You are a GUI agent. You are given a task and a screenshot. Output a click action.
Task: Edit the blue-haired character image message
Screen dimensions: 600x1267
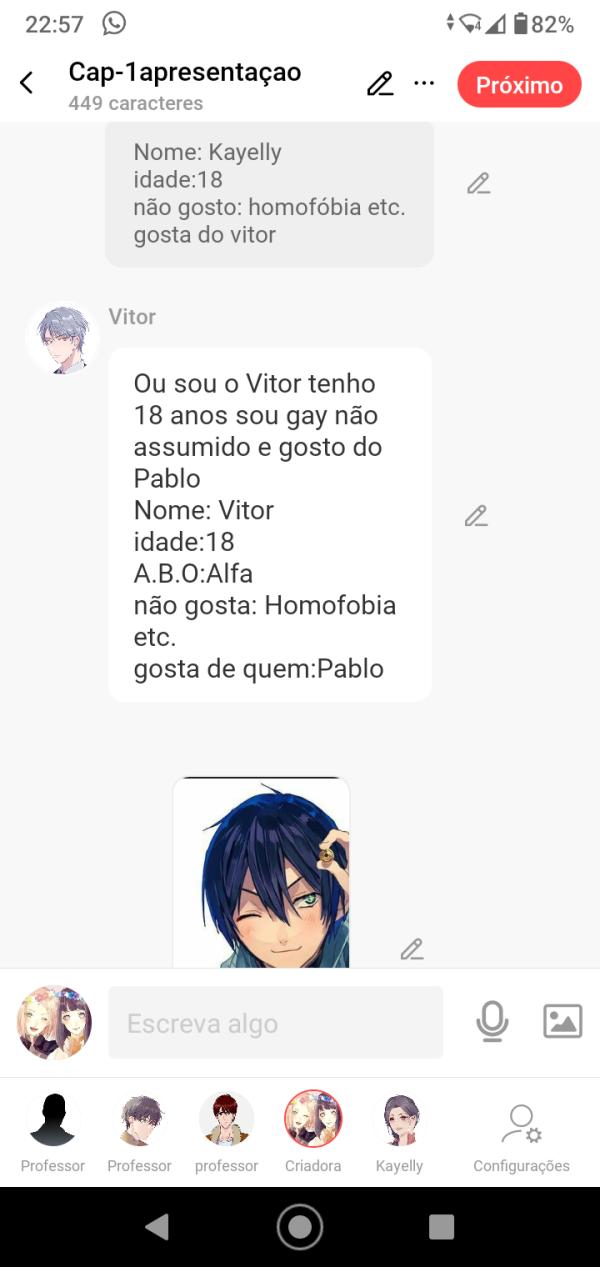pyautogui.click(x=412, y=949)
